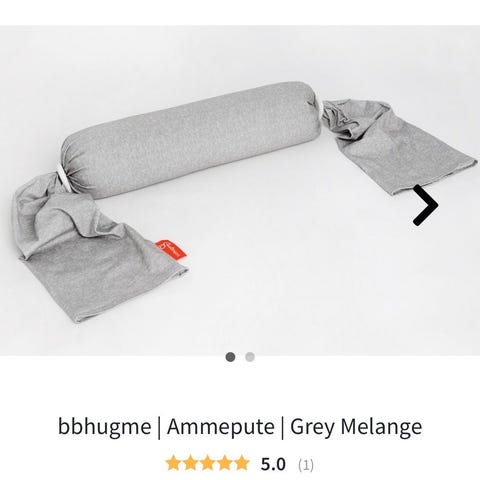This screenshot has height=480, width=480.
Task: Select the second image page dot
Action: (250, 357)
